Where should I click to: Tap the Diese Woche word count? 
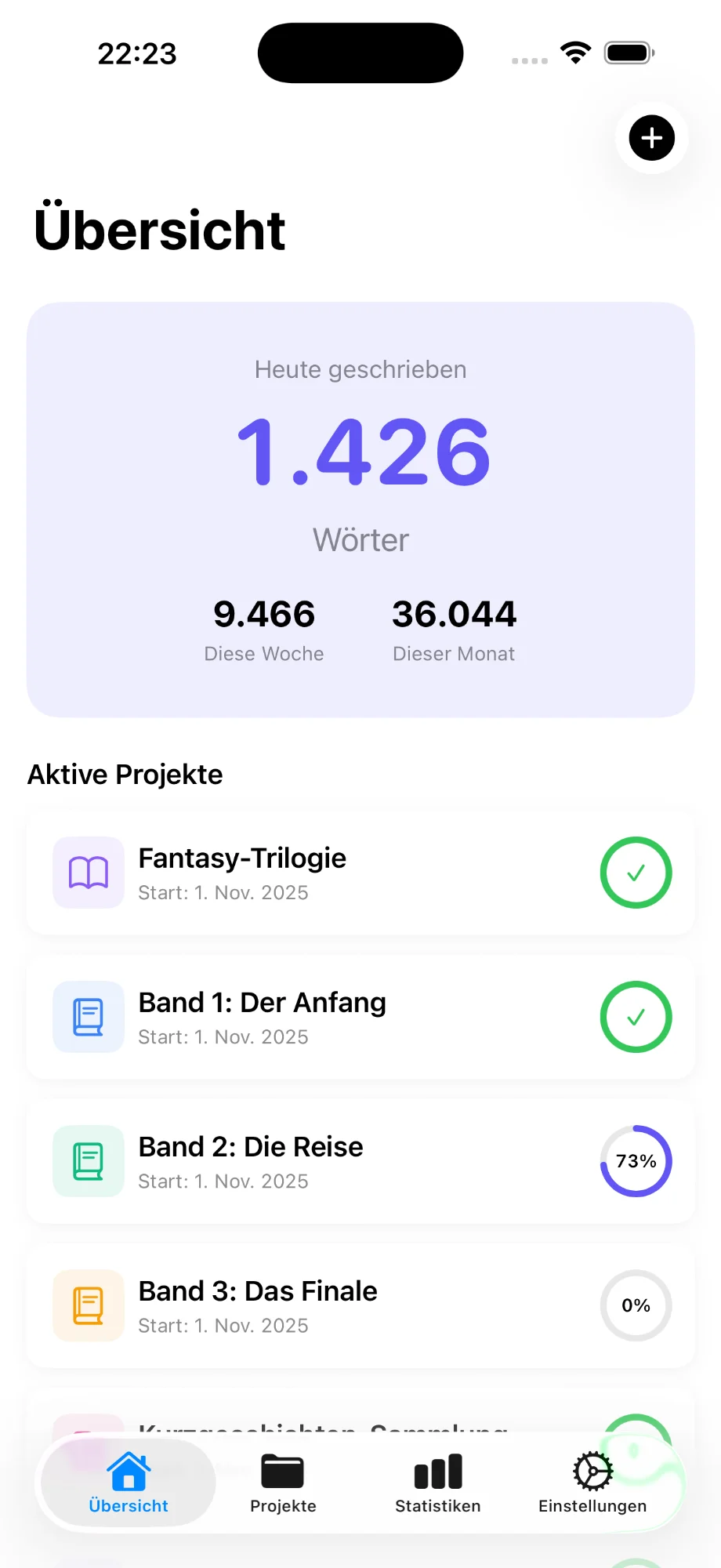[x=264, y=627]
